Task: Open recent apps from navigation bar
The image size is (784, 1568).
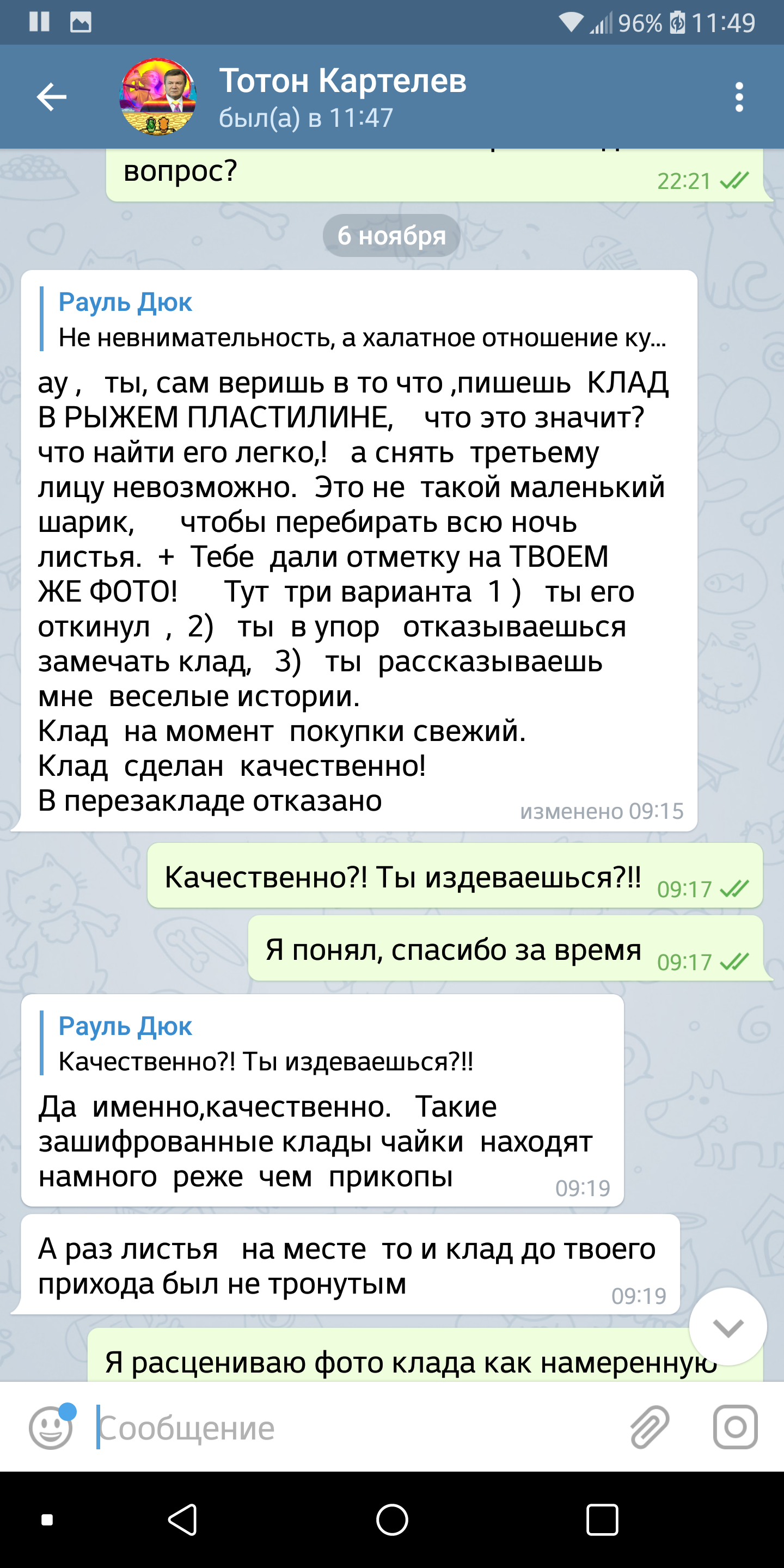Action: click(x=602, y=1520)
